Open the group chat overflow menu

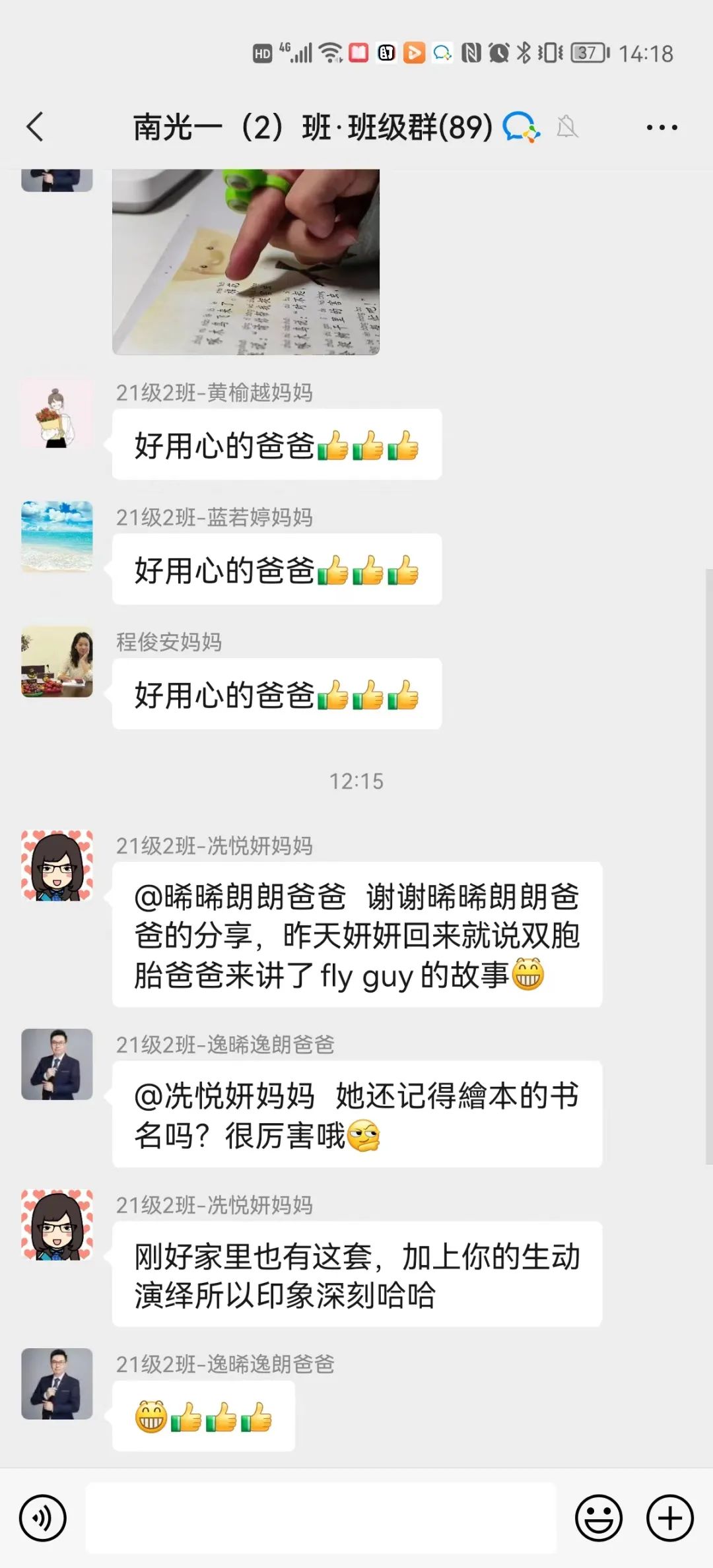[x=662, y=127]
